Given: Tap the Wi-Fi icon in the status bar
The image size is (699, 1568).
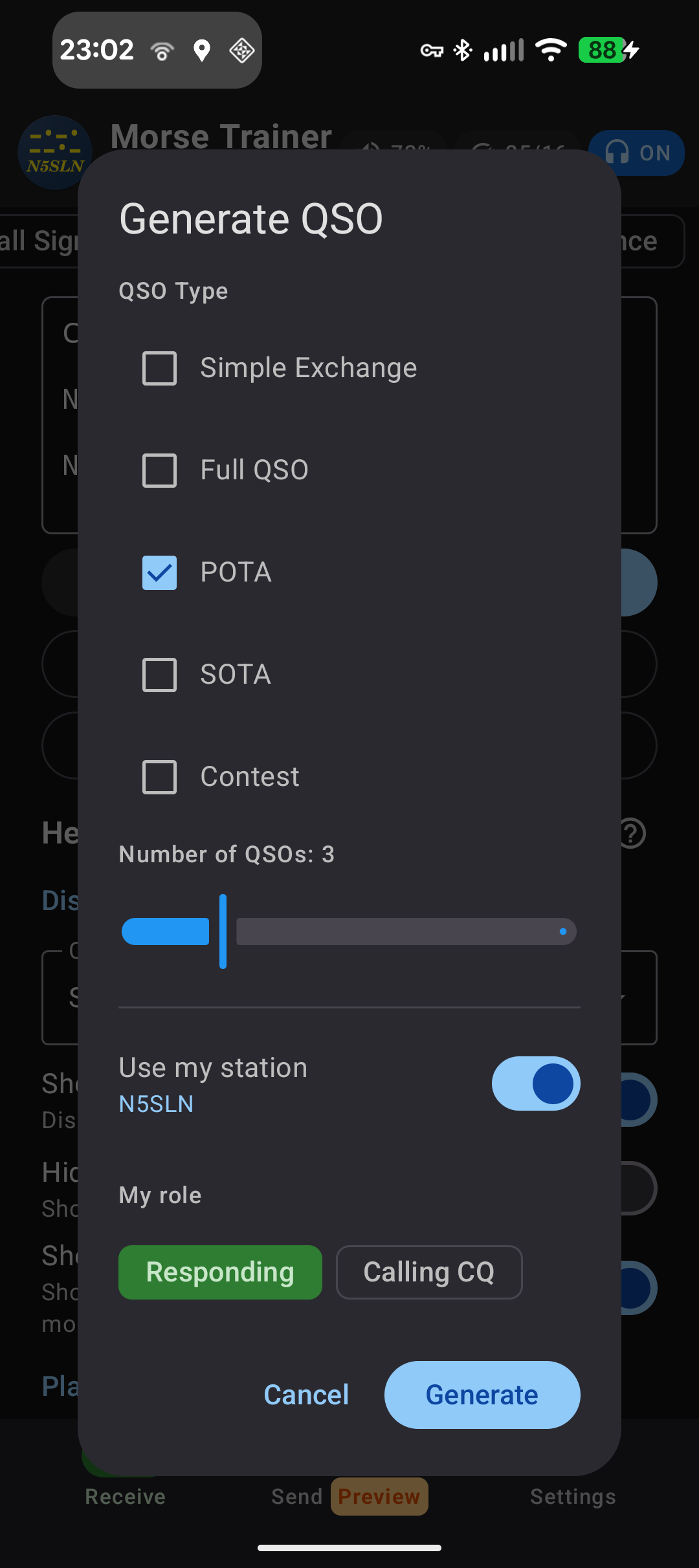Looking at the screenshot, I should point(549,50).
